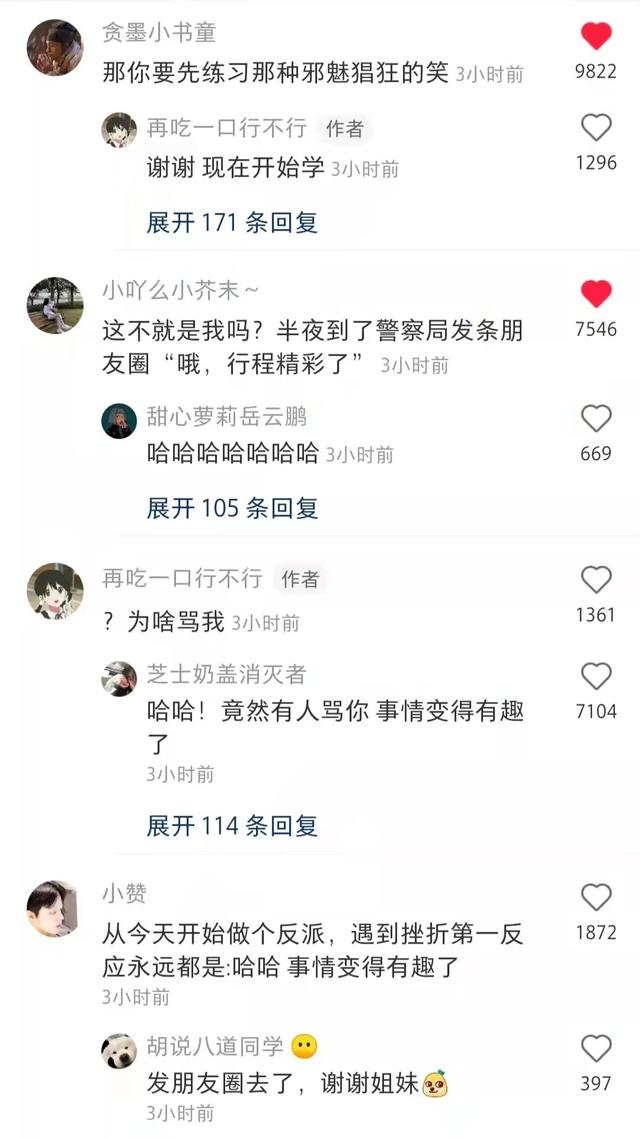Like the comment 为啥骂我
640x1138 pixels.
596,580
